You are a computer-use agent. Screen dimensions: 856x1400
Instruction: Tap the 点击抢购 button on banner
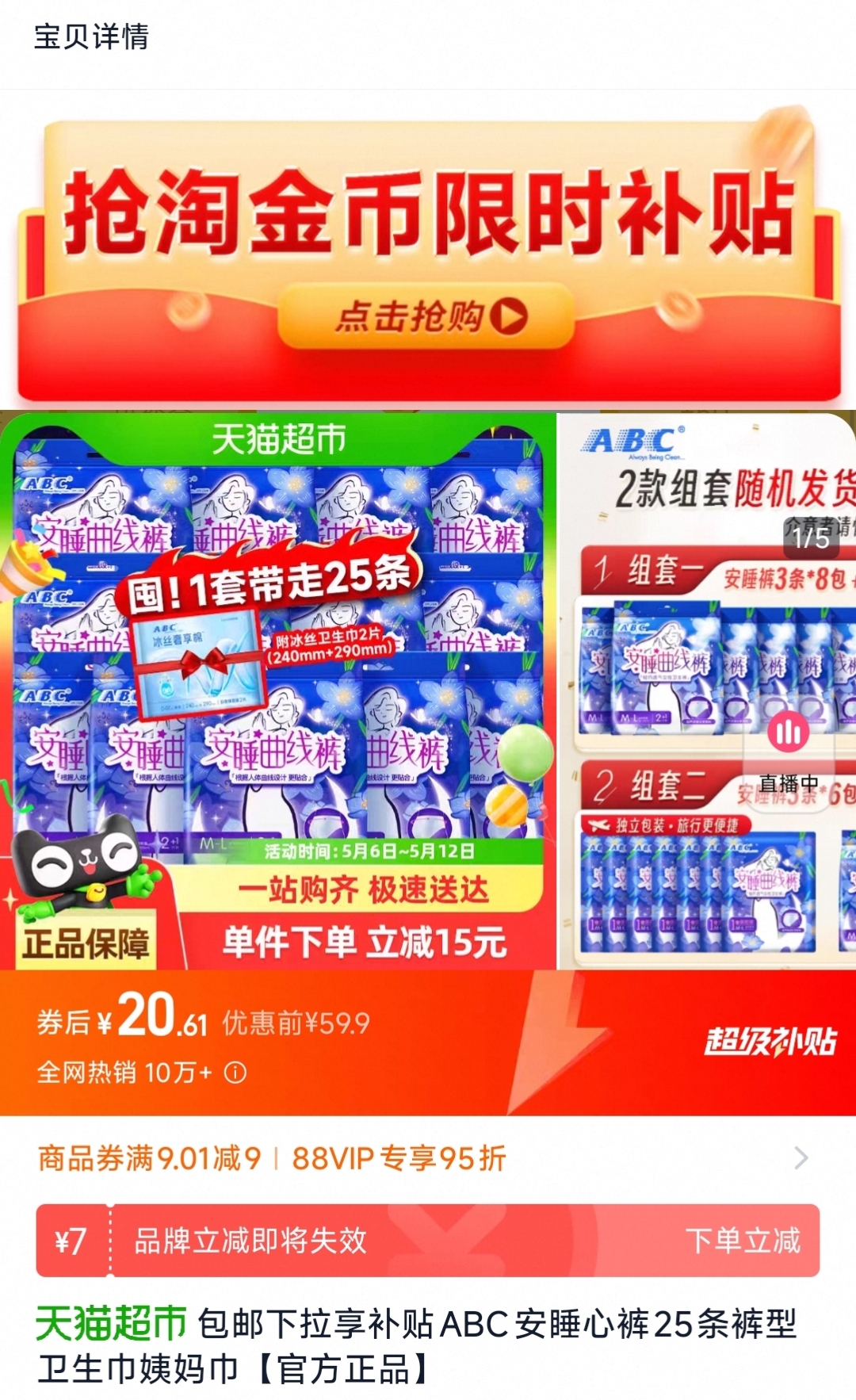point(426,316)
